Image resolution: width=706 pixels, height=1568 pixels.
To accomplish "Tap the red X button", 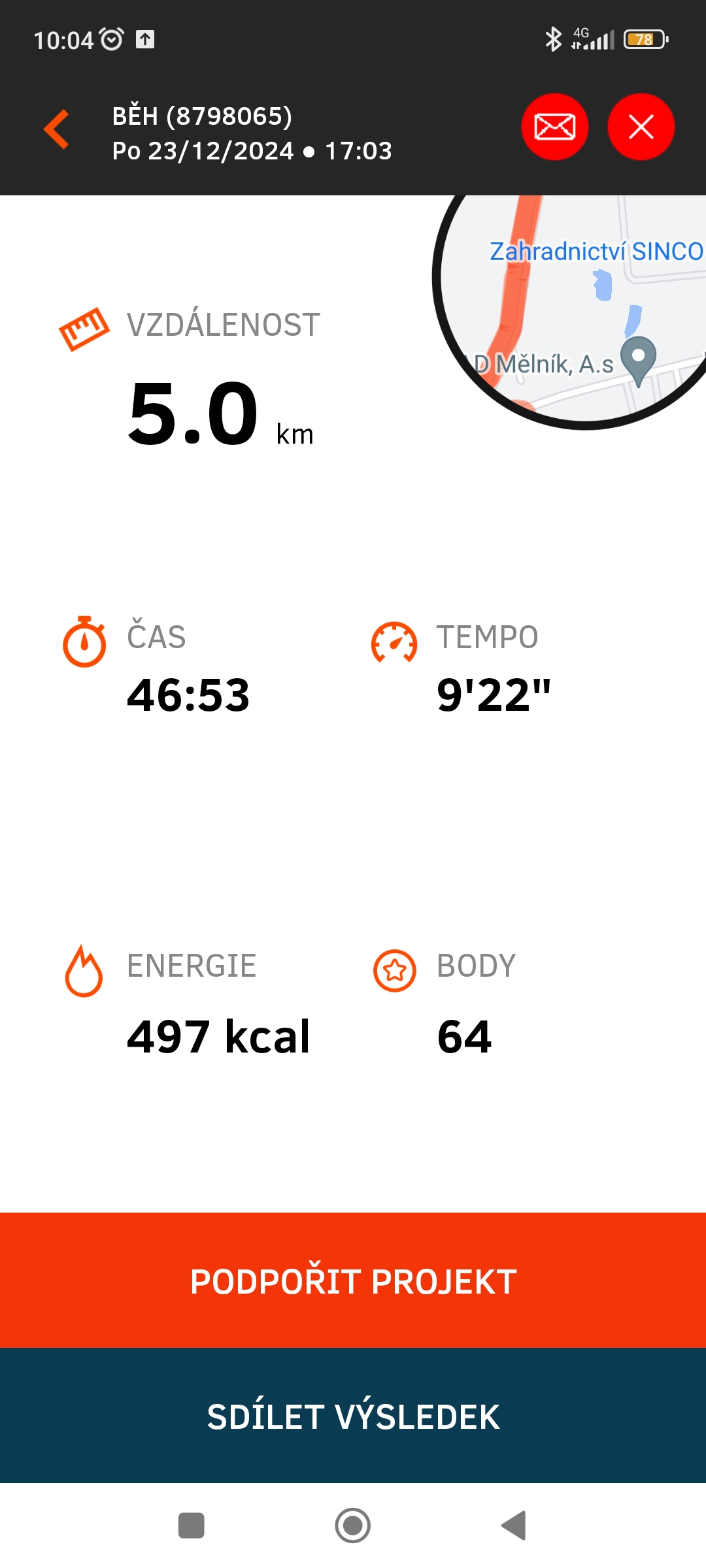I will point(641,127).
